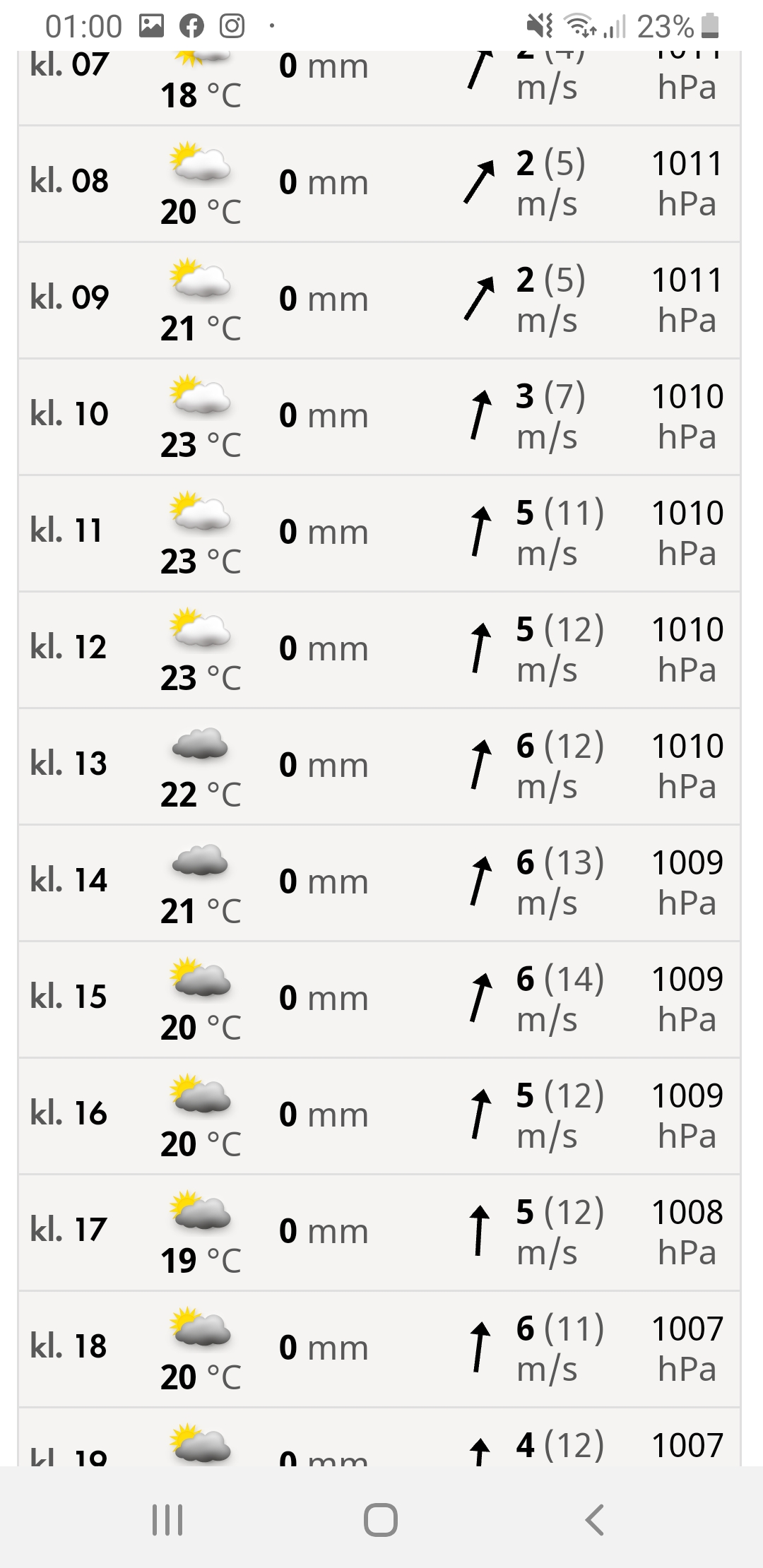Go back using the navigation bar
This screenshot has height=1568, width=763.
595,1519
